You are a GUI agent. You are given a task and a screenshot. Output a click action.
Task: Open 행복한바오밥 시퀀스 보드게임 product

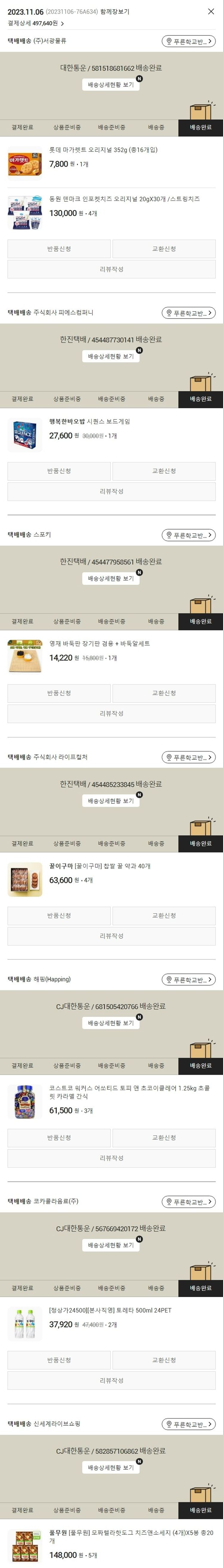point(89,421)
